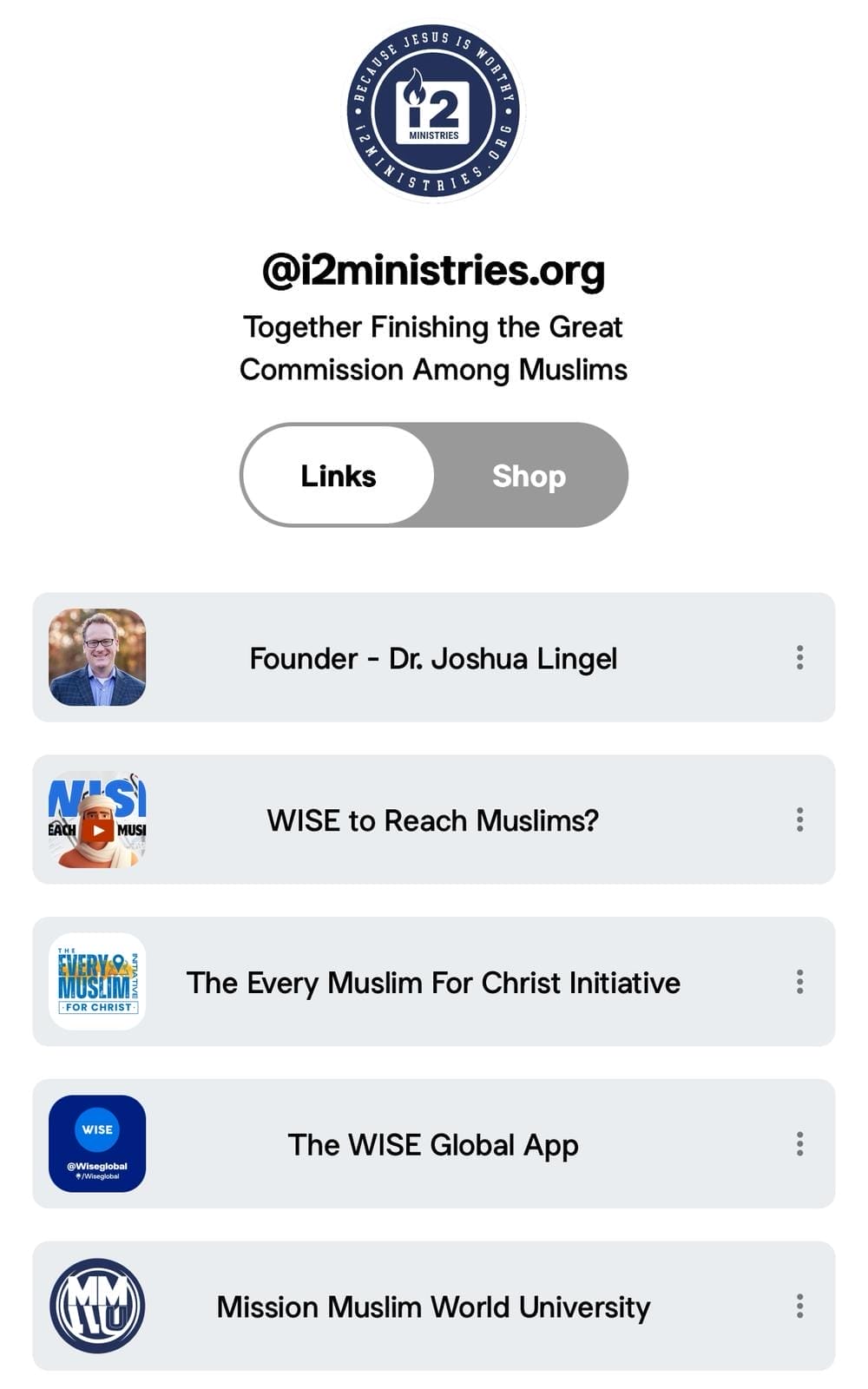Viewport: 868px width, 1389px height.
Task: Open The Every Muslim For Christ Initiative
Action: tap(433, 983)
